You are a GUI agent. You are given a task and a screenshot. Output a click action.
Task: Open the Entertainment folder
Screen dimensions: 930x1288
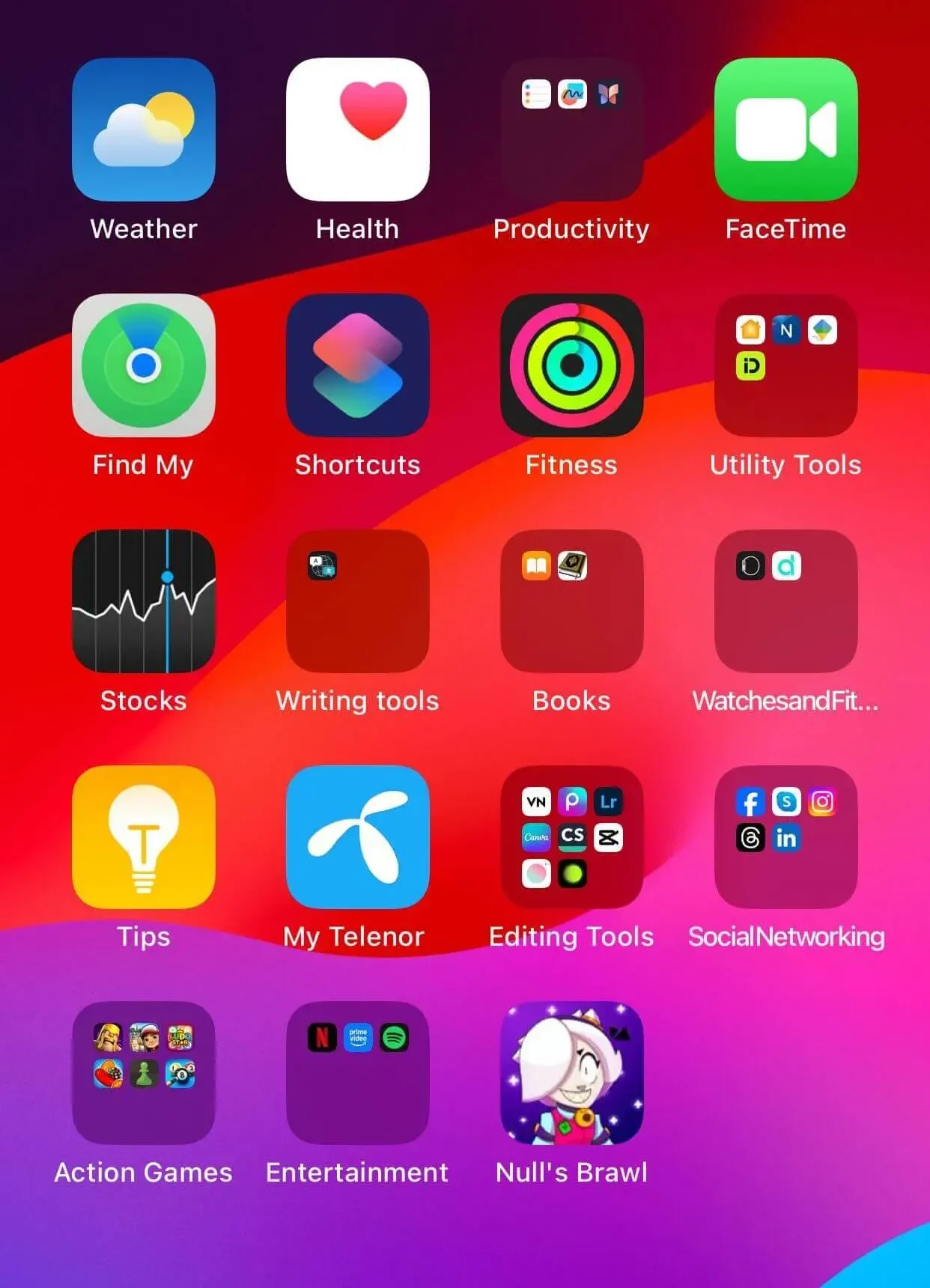[357, 1073]
